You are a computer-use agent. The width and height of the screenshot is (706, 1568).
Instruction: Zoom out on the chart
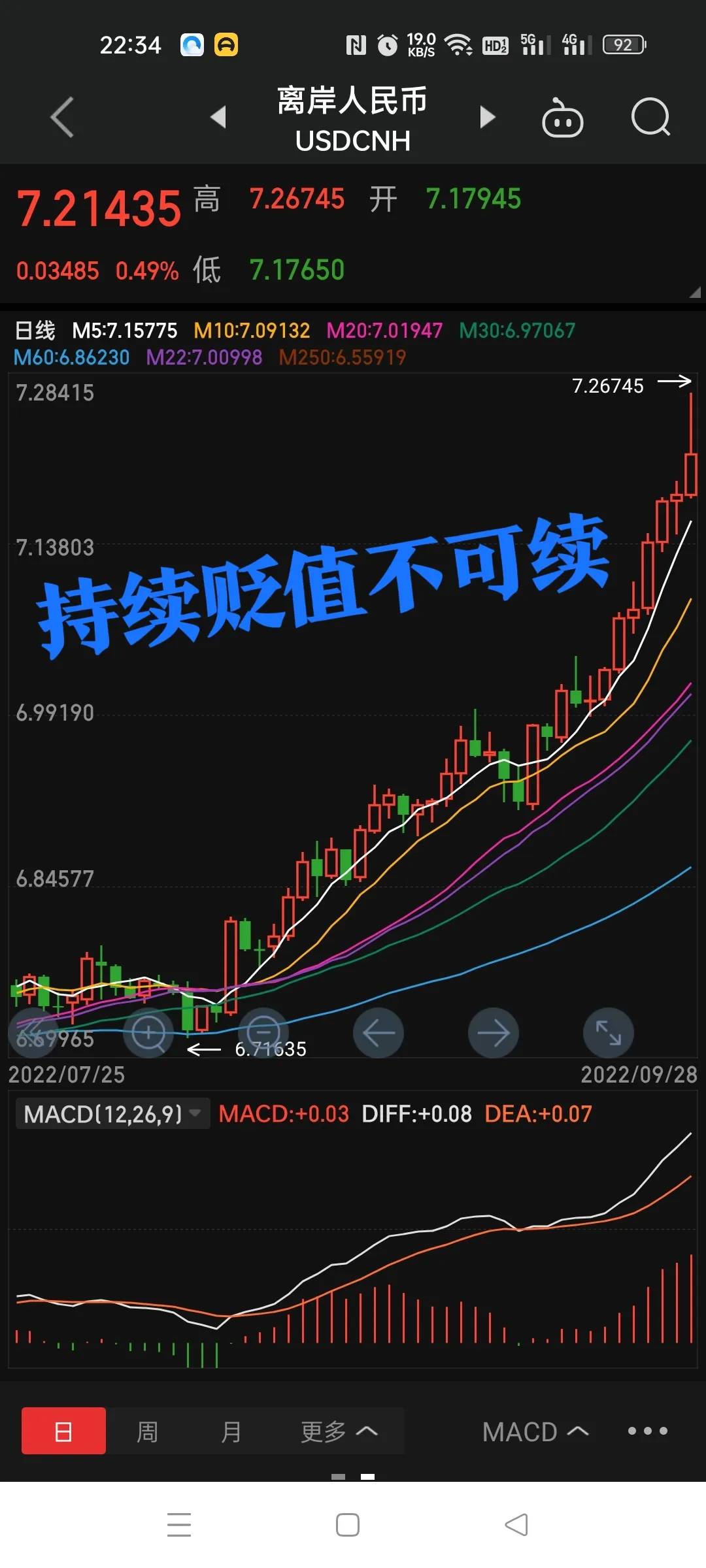[263, 1033]
